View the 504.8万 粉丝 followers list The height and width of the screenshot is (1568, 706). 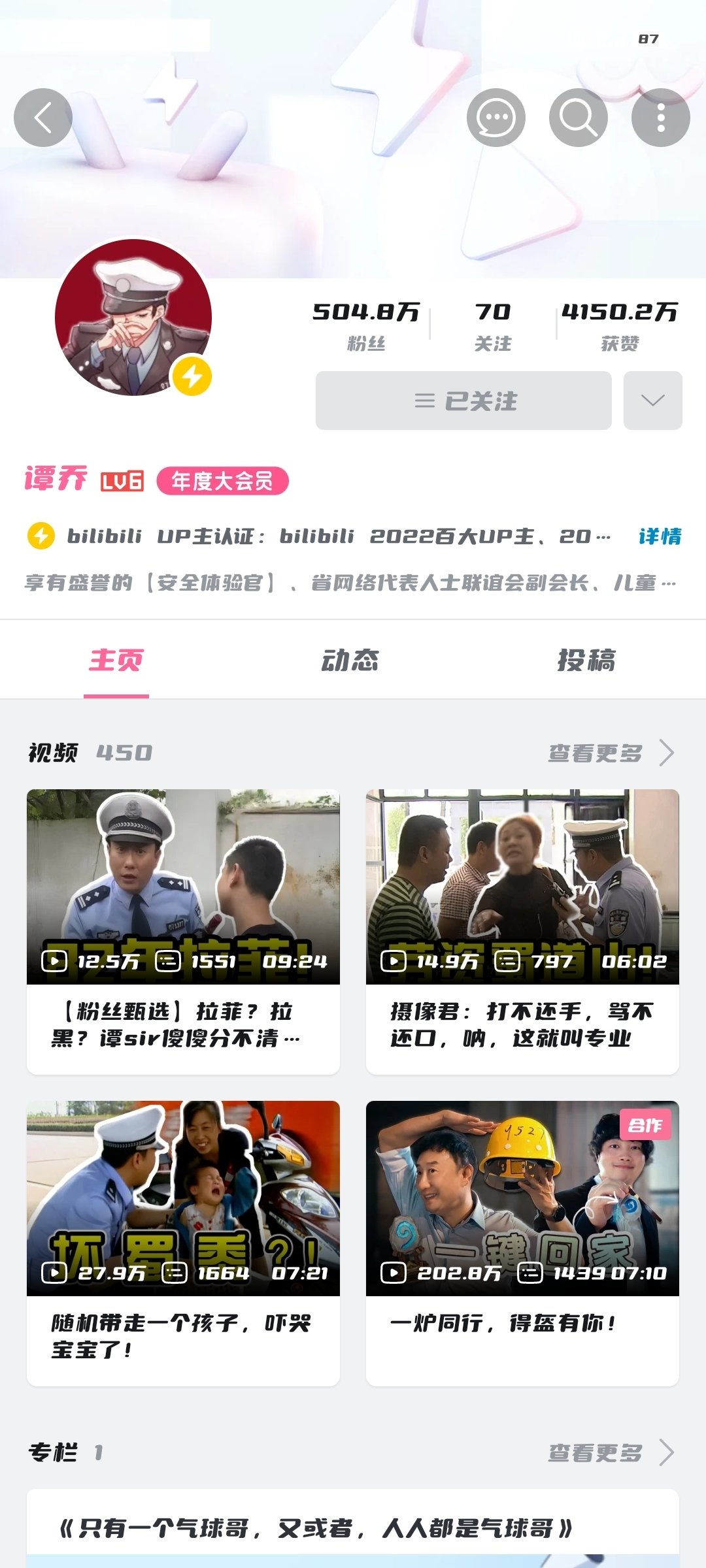pyautogui.click(x=366, y=325)
